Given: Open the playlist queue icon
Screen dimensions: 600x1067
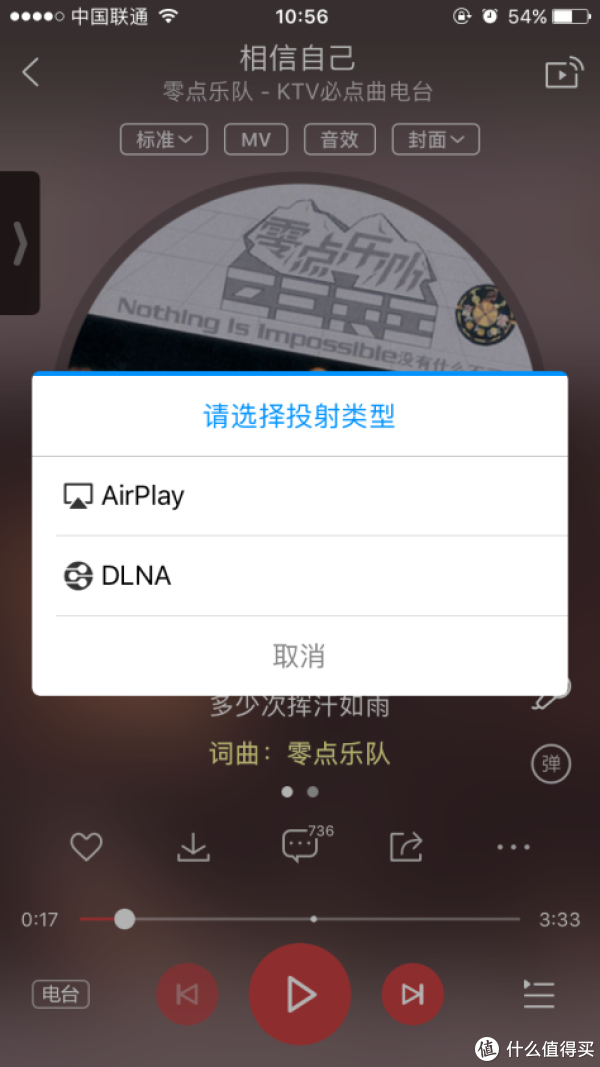Looking at the screenshot, I should (x=538, y=994).
